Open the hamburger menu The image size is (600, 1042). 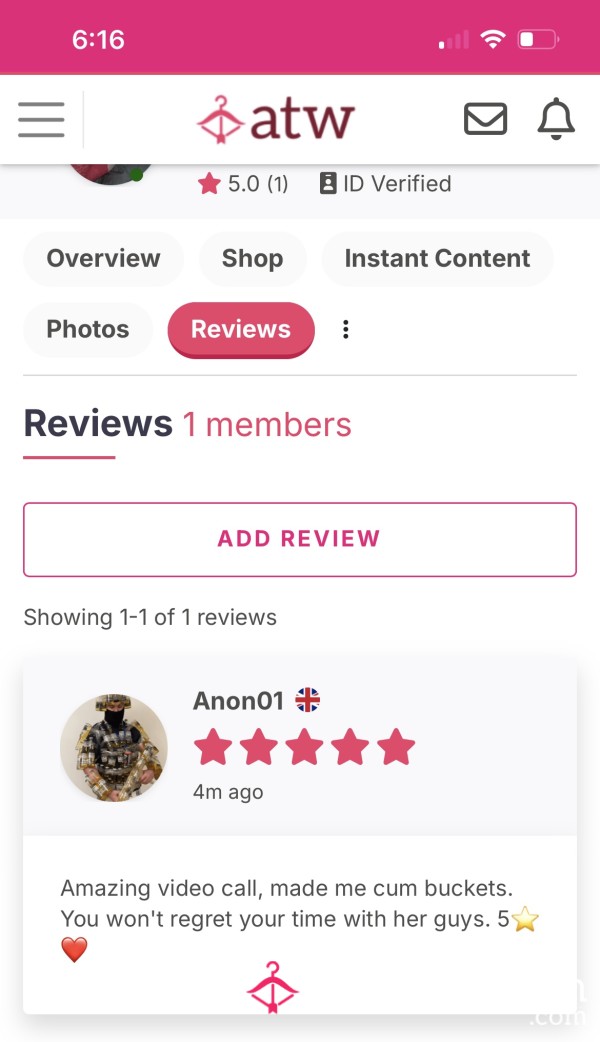tap(41, 120)
